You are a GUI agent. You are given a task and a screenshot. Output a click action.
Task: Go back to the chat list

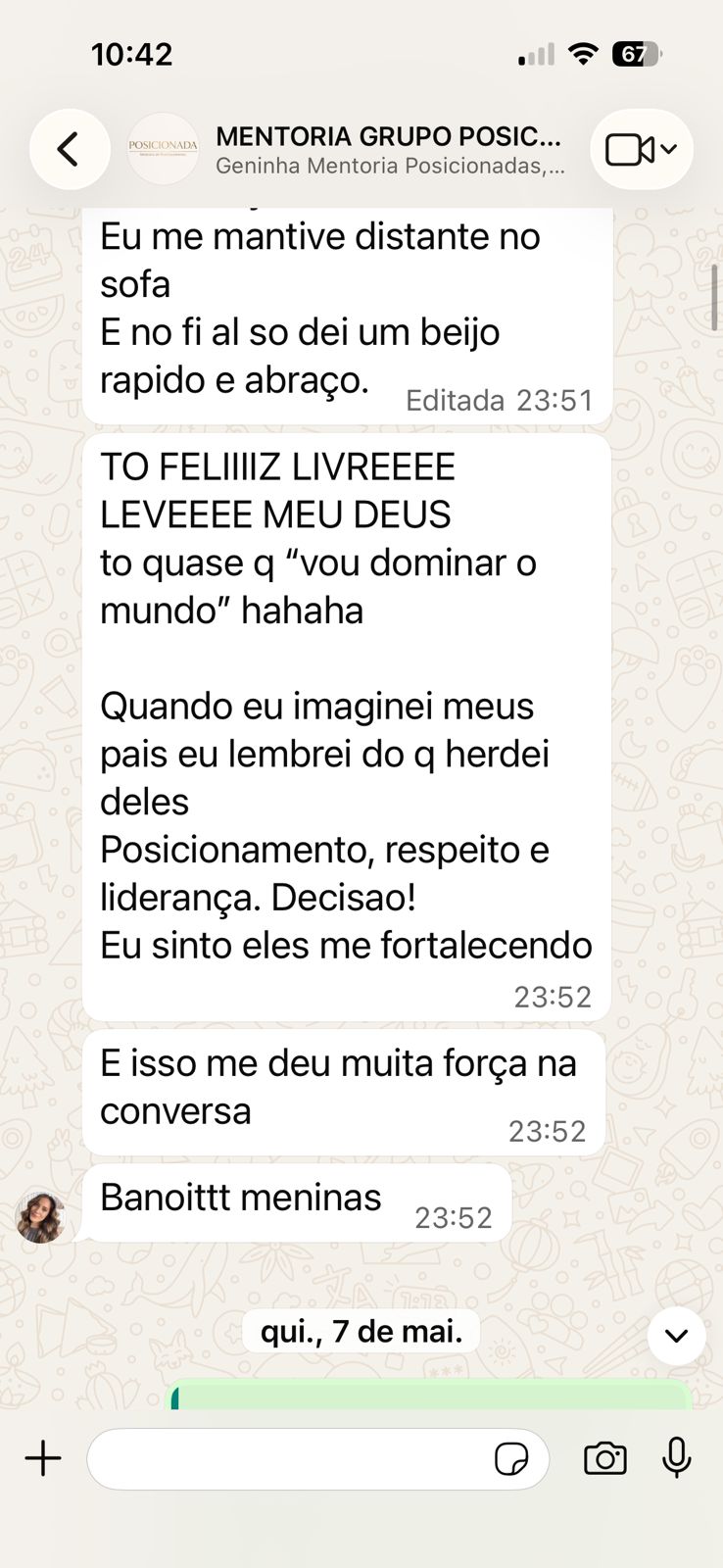[69, 150]
